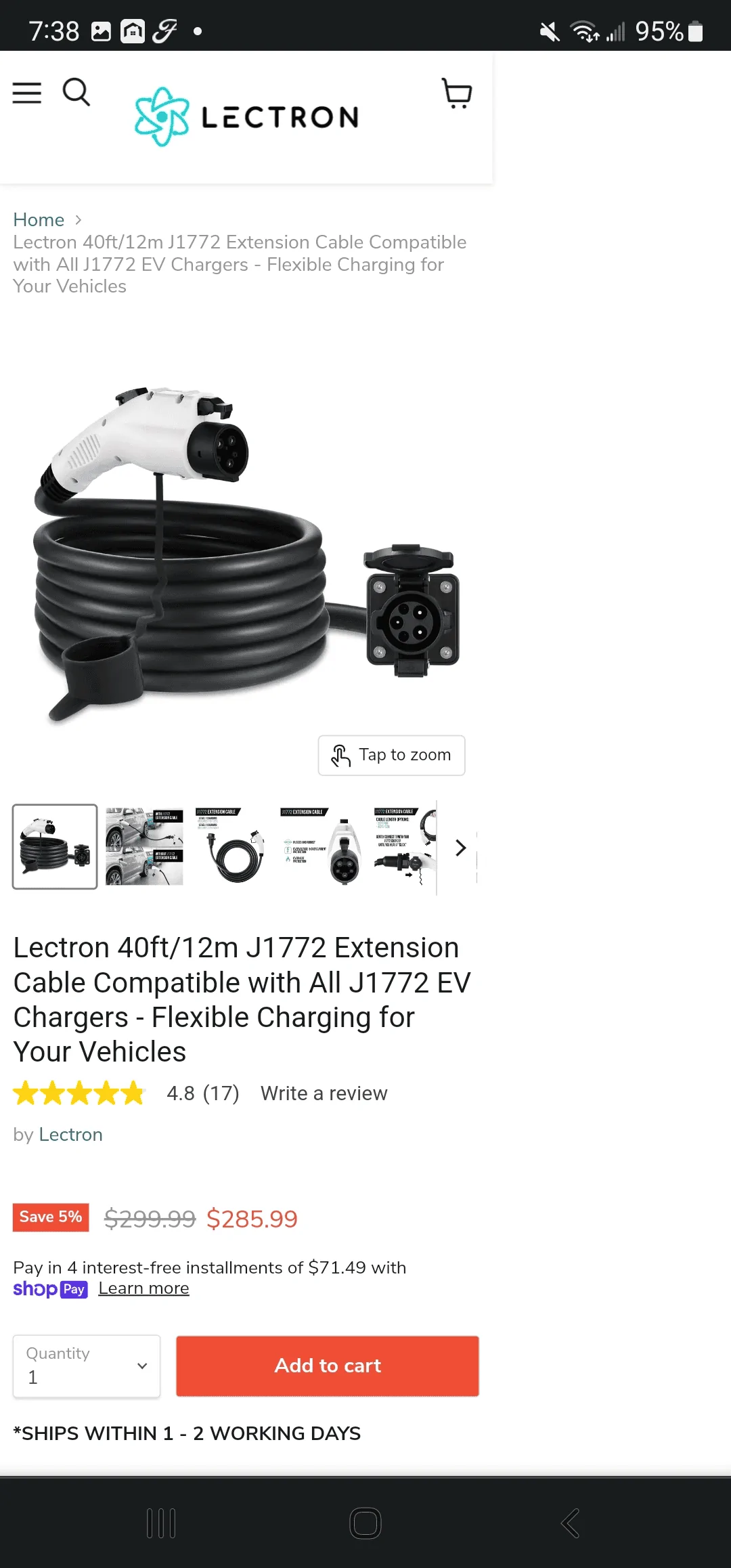731x1568 pixels.
Task: Tap to zoom the product image
Action: point(391,755)
